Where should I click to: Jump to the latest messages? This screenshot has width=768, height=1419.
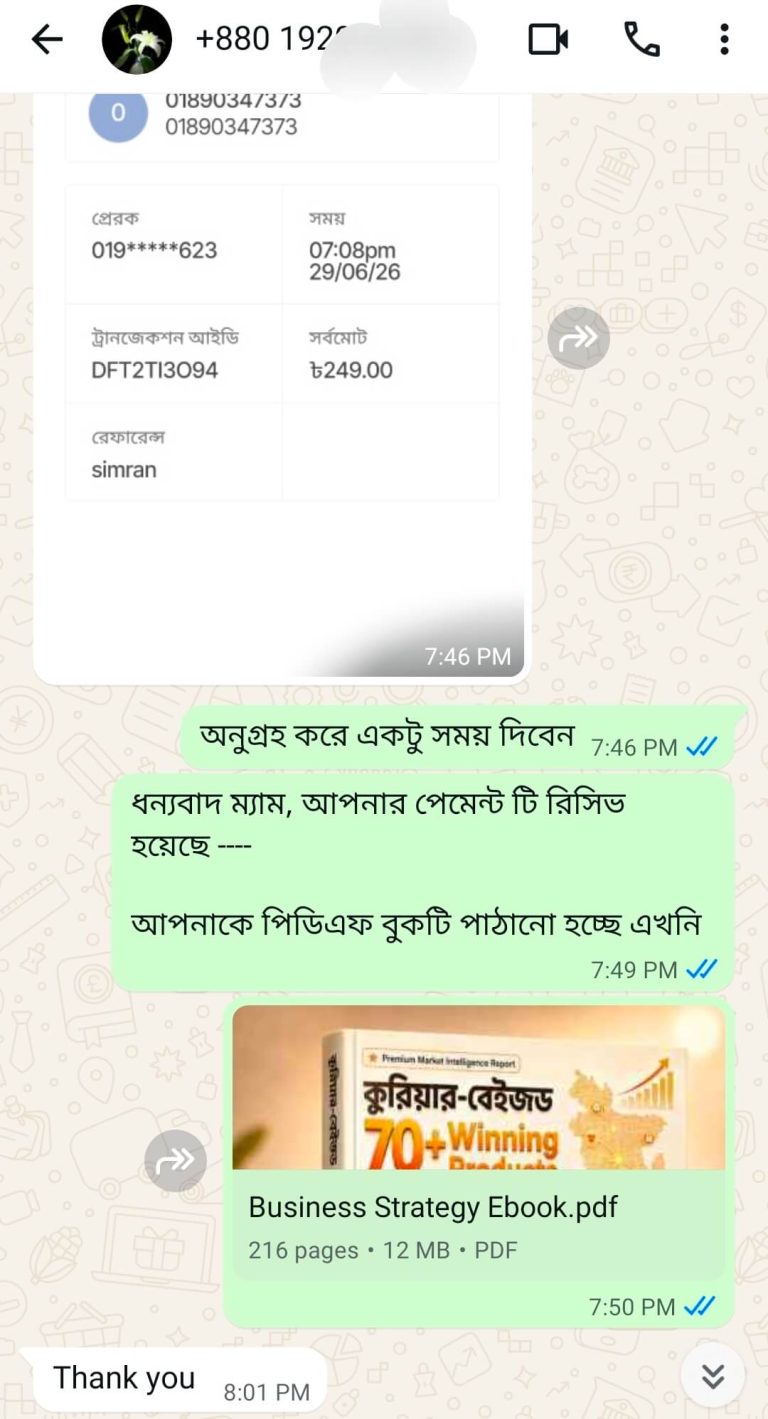[x=712, y=1377]
